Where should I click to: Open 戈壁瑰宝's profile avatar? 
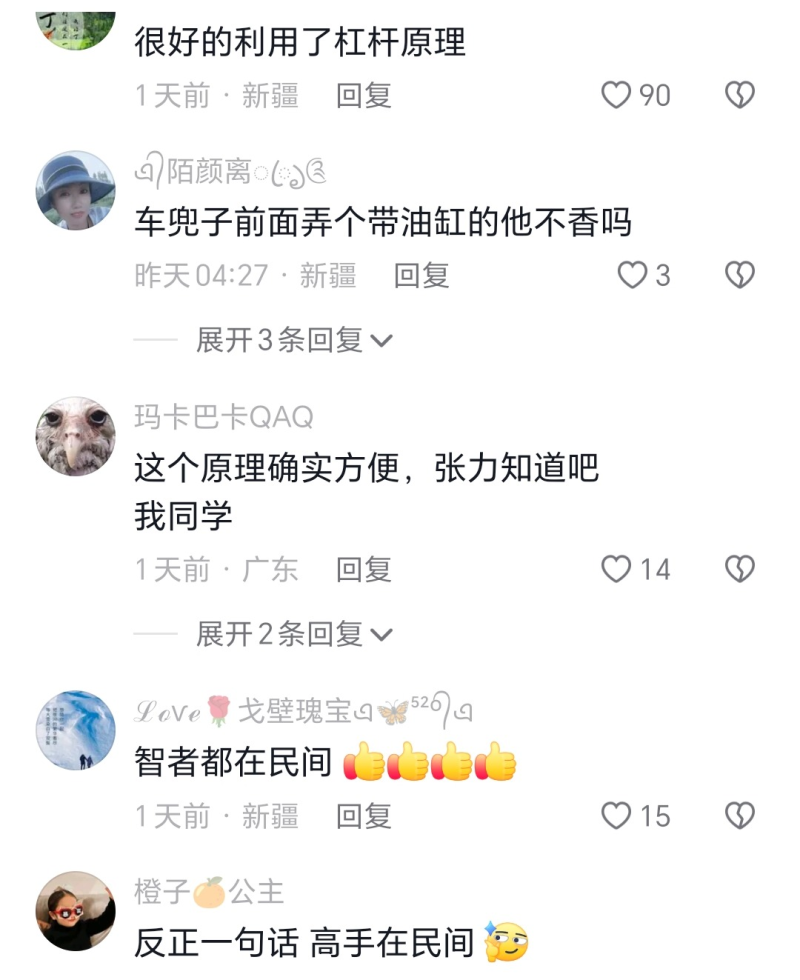pyautogui.click(x=75, y=730)
